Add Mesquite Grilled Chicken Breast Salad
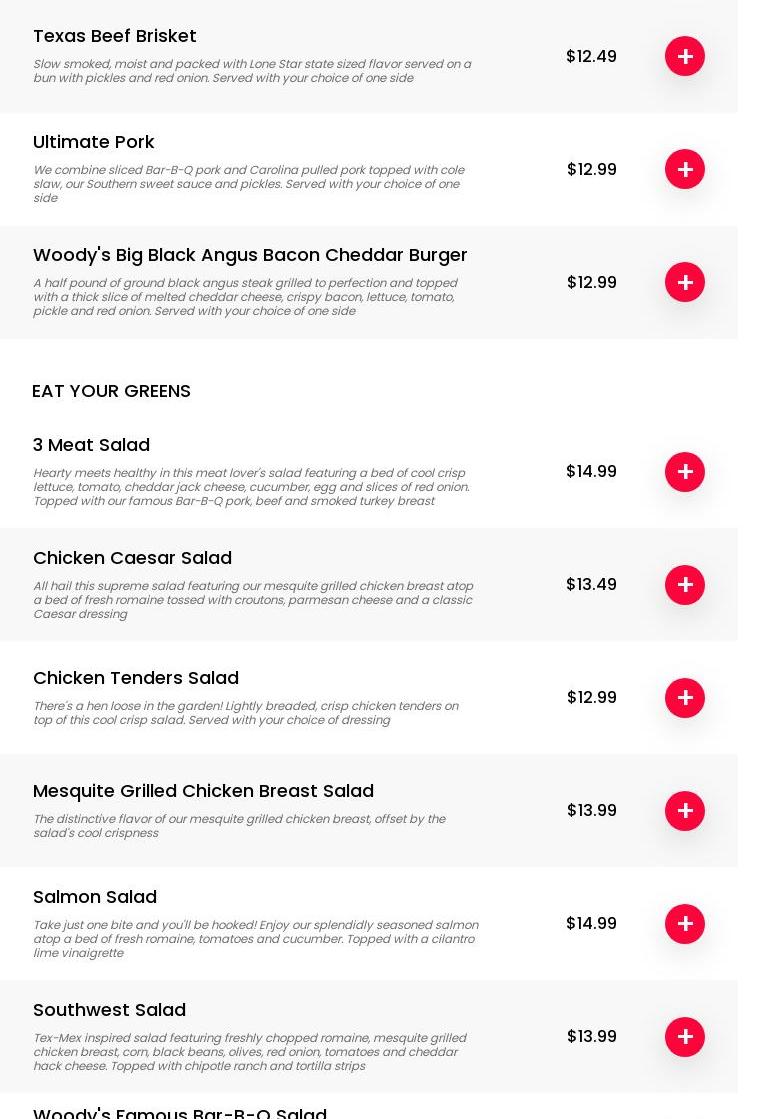The height and width of the screenshot is (1119, 770). point(685,811)
